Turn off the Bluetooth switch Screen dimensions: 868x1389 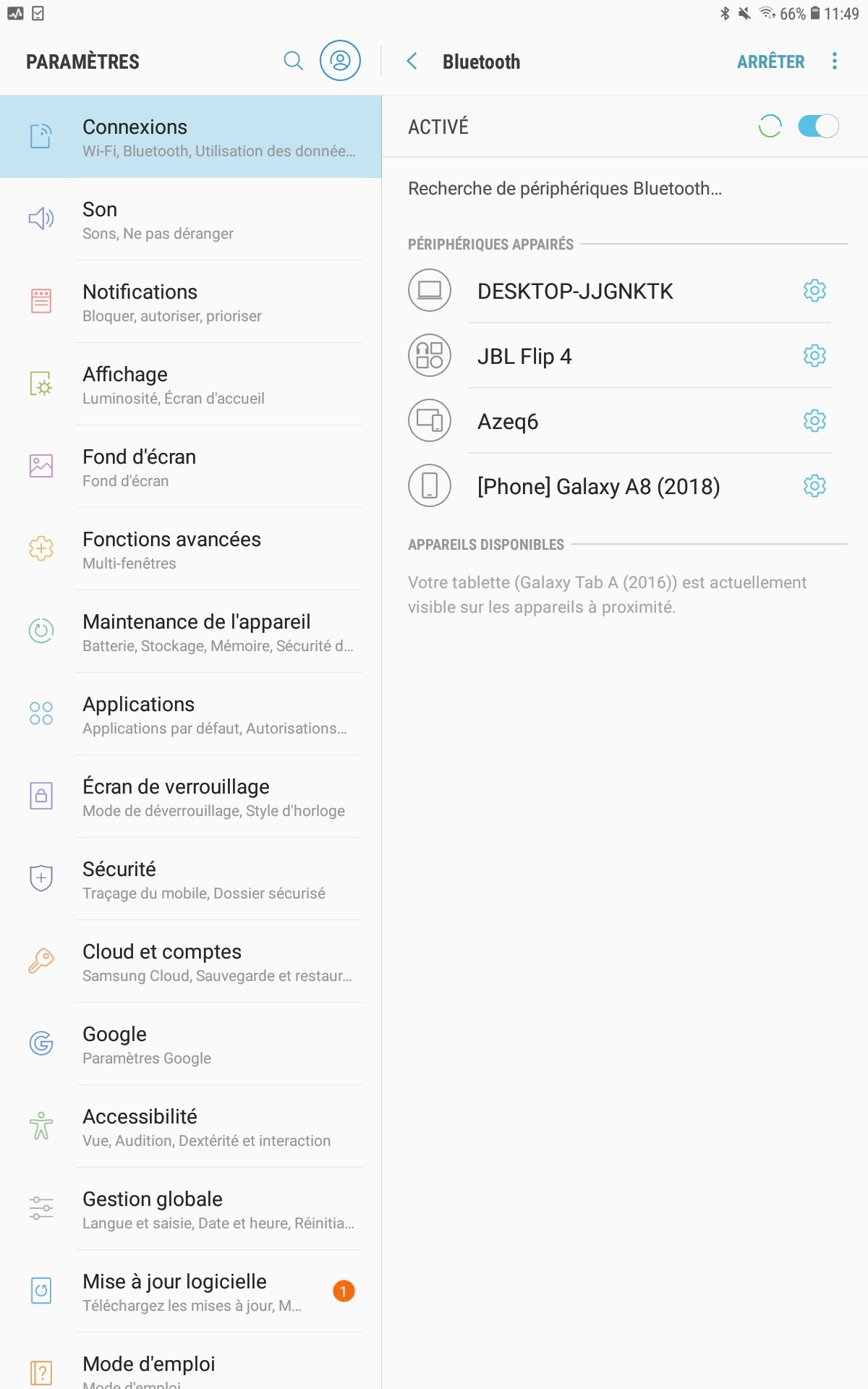tap(818, 126)
